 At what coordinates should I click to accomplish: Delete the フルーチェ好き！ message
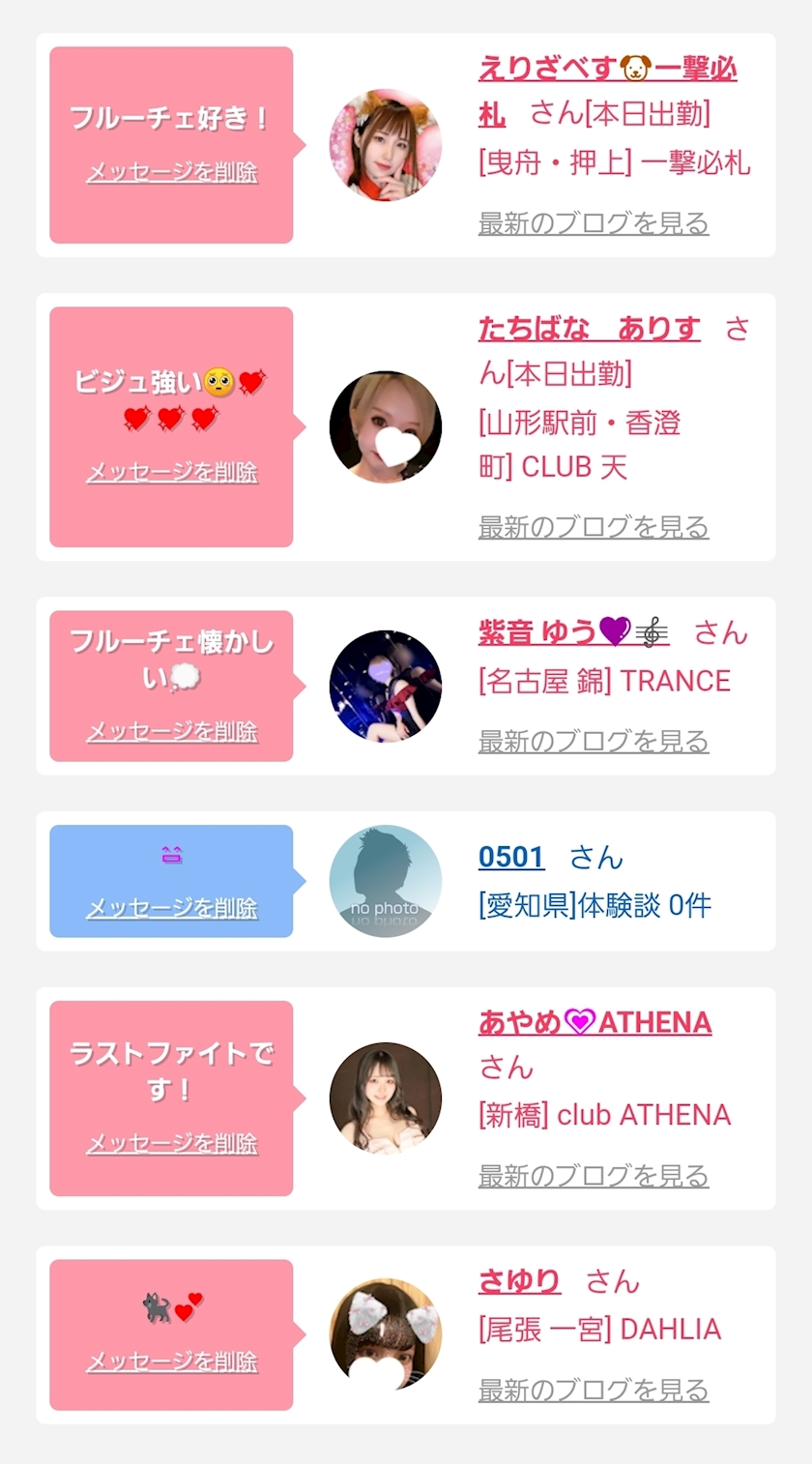(172, 172)
